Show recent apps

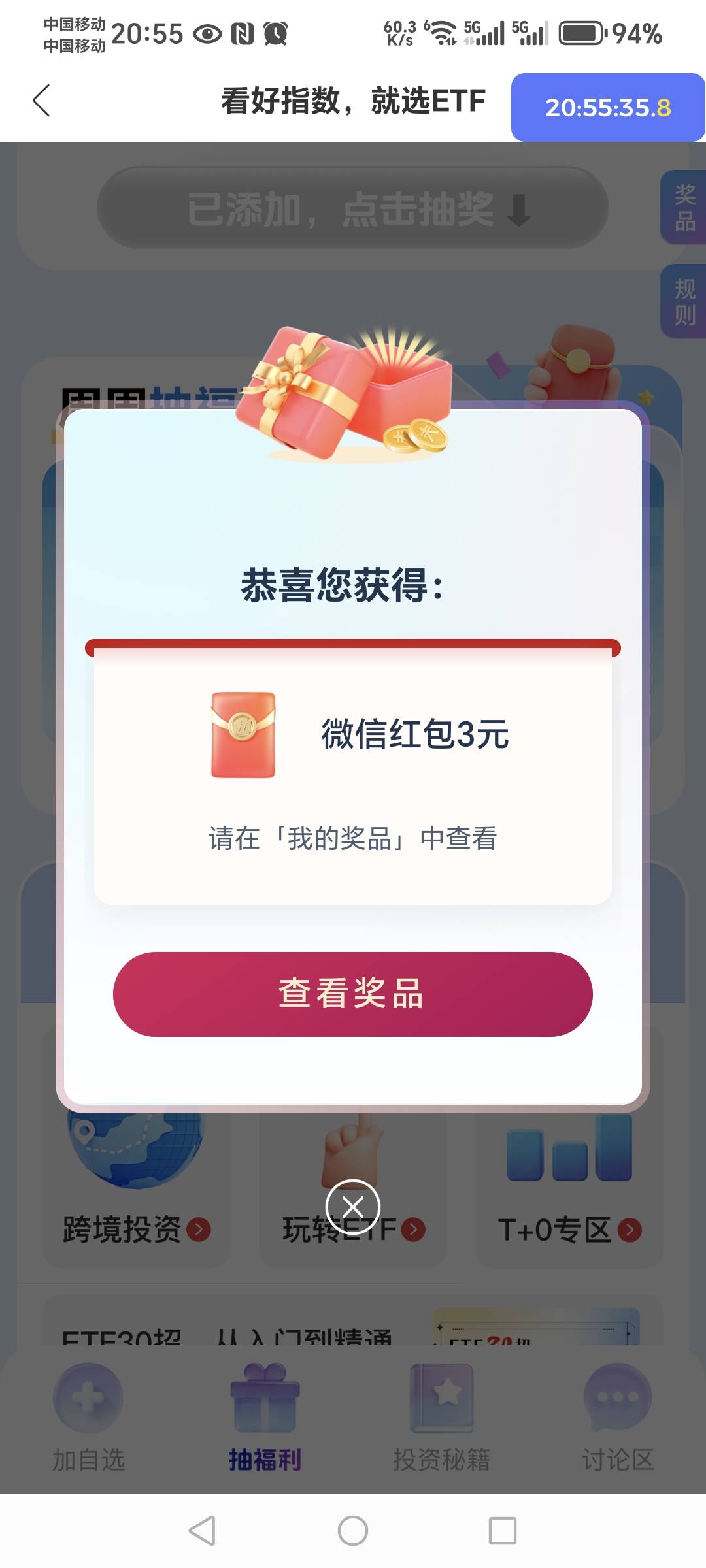(503, 1530)
